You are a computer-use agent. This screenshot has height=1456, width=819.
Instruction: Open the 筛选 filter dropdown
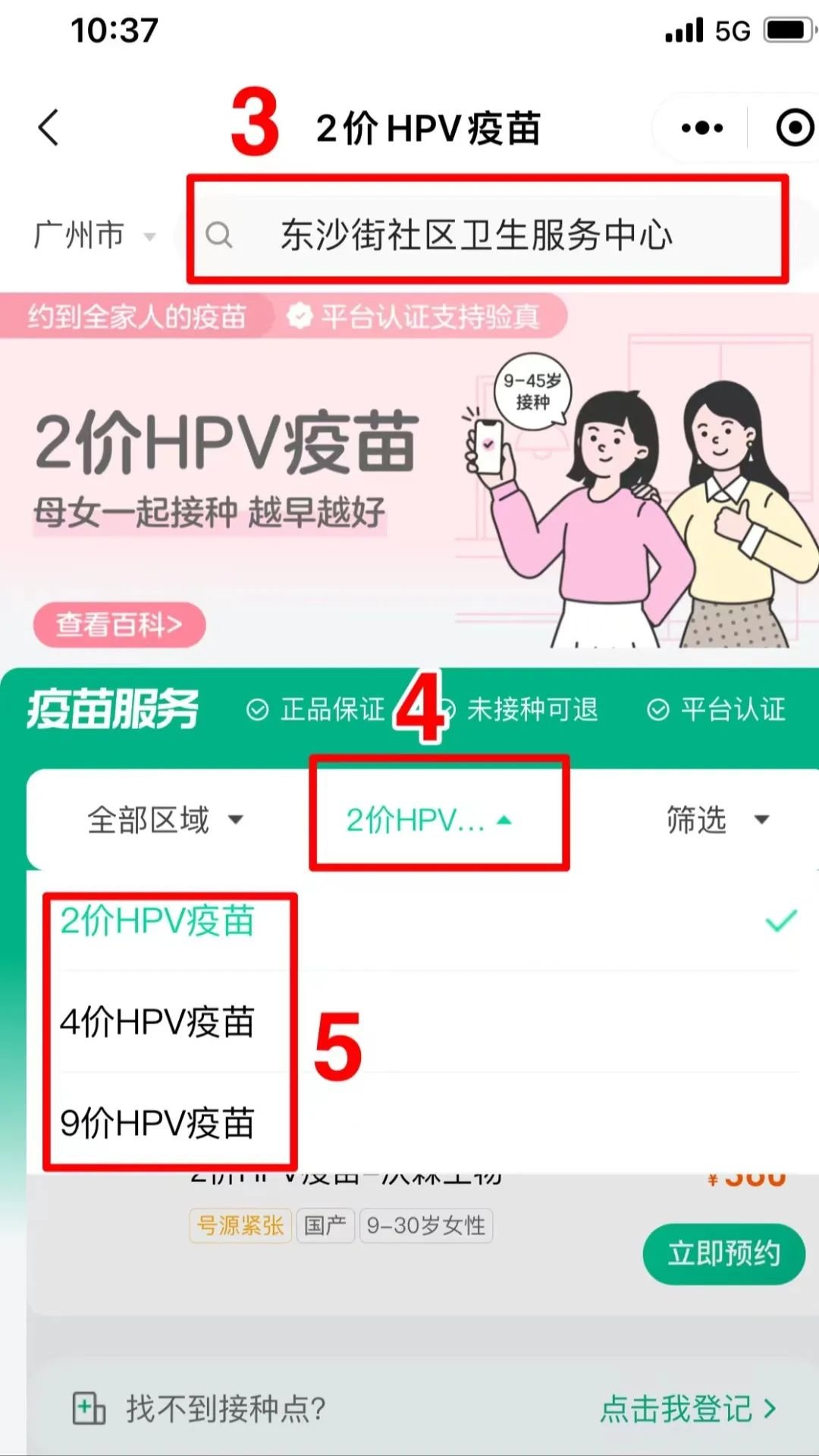pos(717,819)
